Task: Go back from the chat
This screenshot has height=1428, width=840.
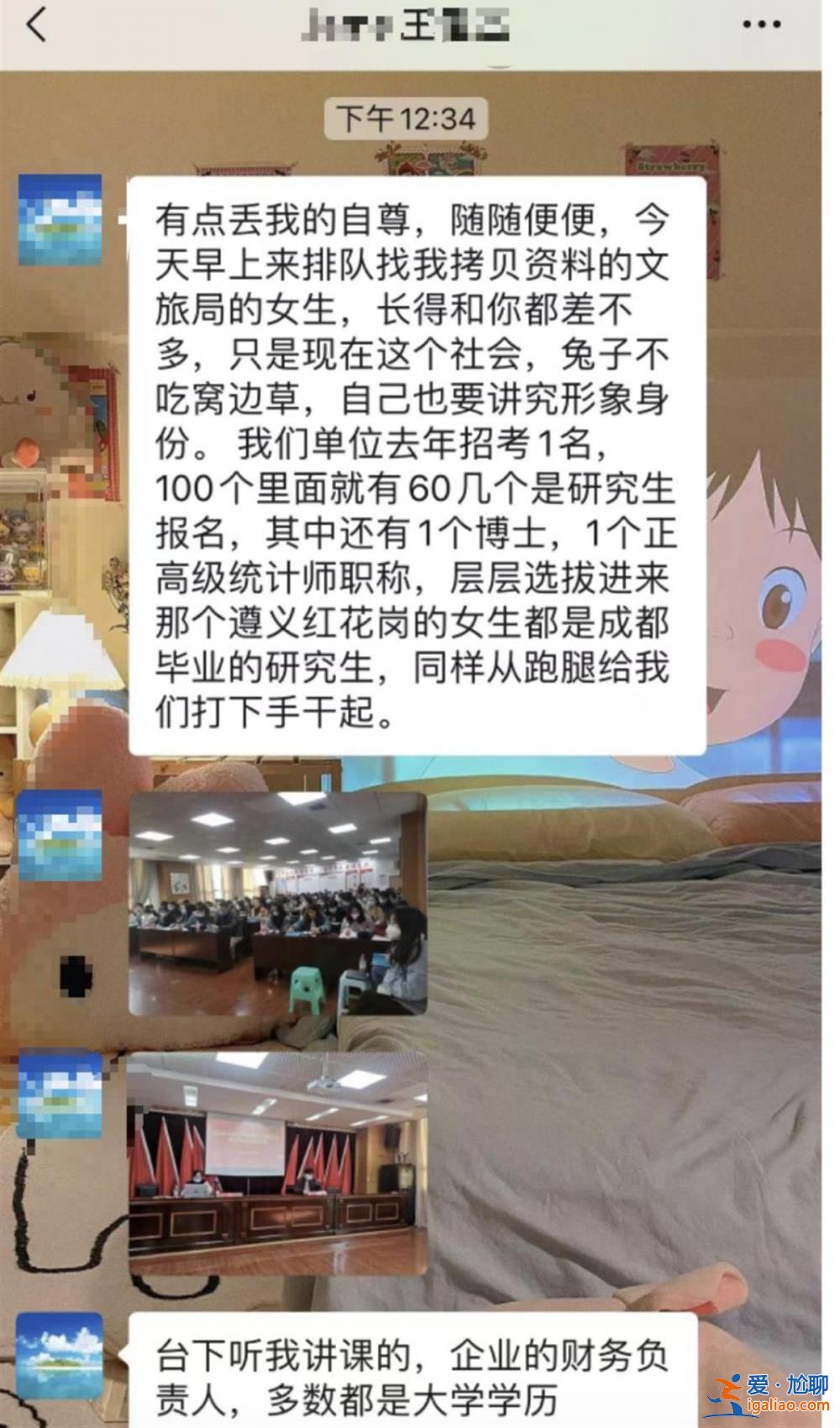Action: [x=35, y=24]
